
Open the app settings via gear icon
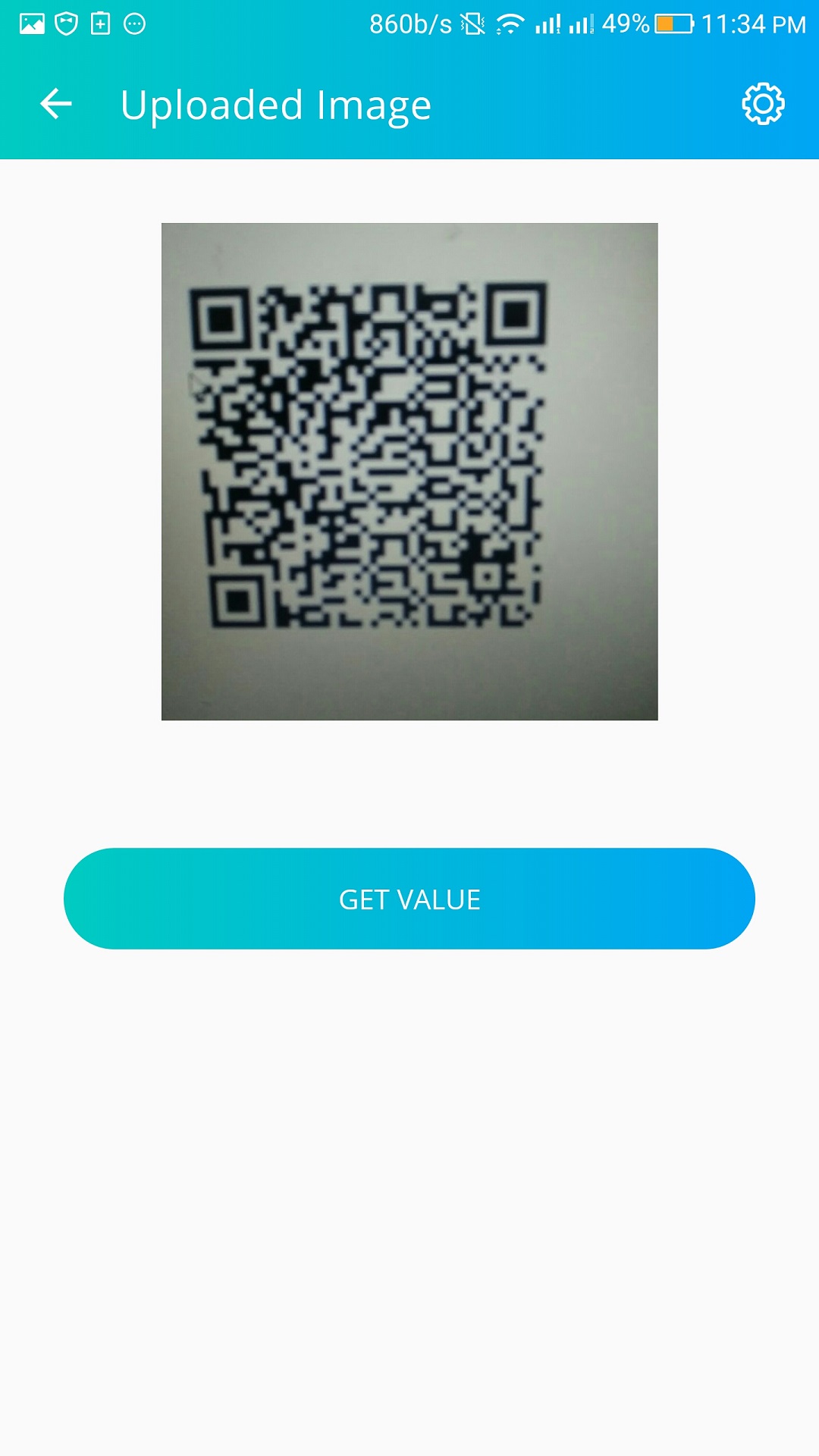pyautogui.click(x=761, y=105)
